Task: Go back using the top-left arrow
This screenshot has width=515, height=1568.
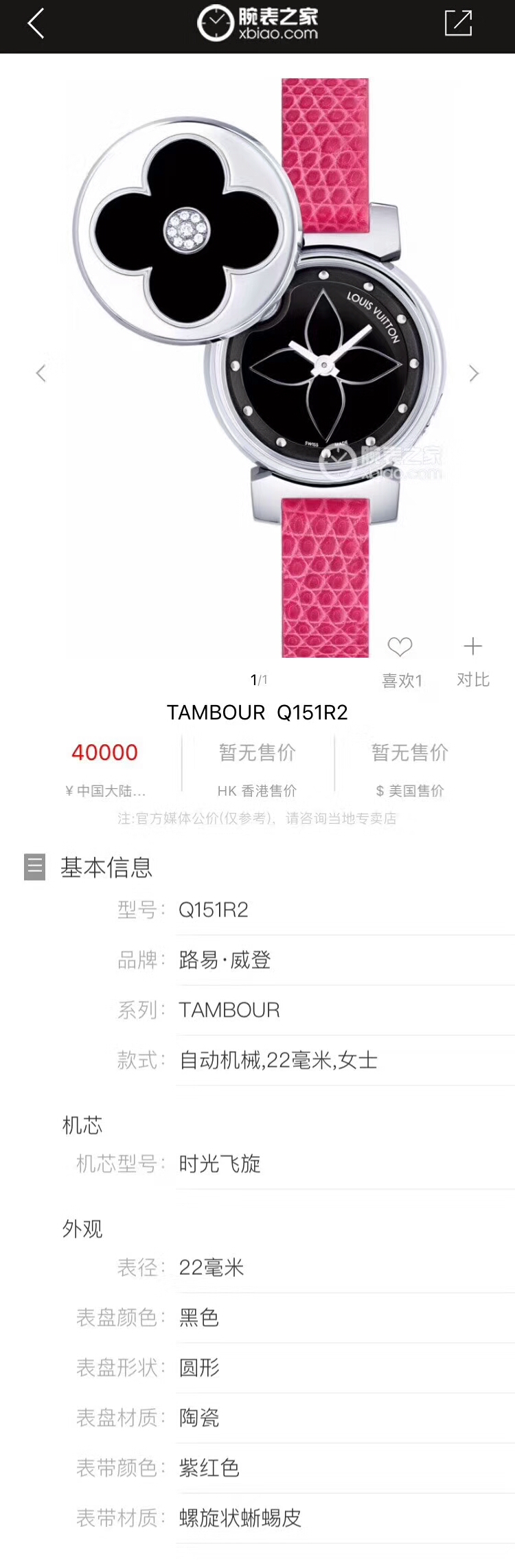Action: click(36, 24)
